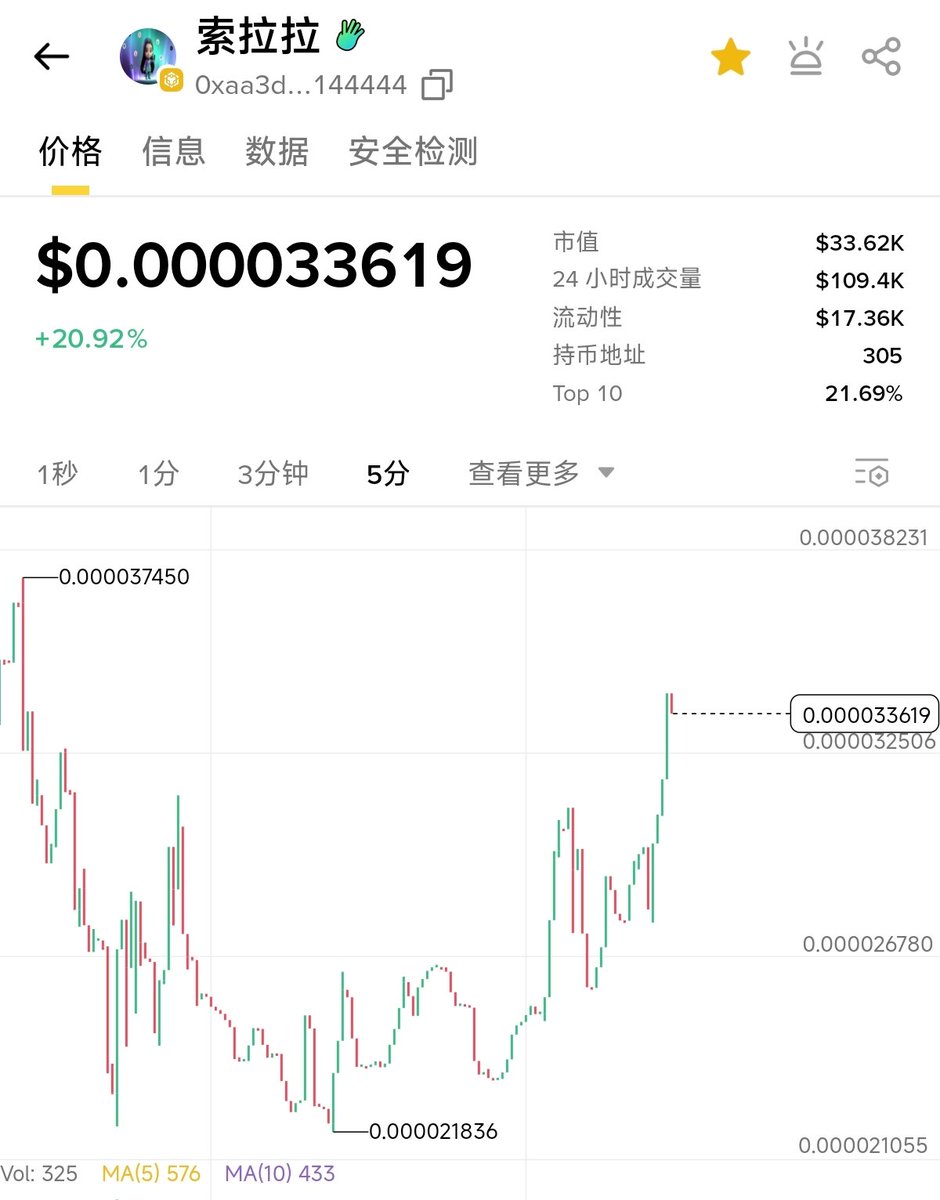Copy the contract address 0xaa3d...144444
Viewport: 940px width, 1200px height.
click(x=437, y=85)
